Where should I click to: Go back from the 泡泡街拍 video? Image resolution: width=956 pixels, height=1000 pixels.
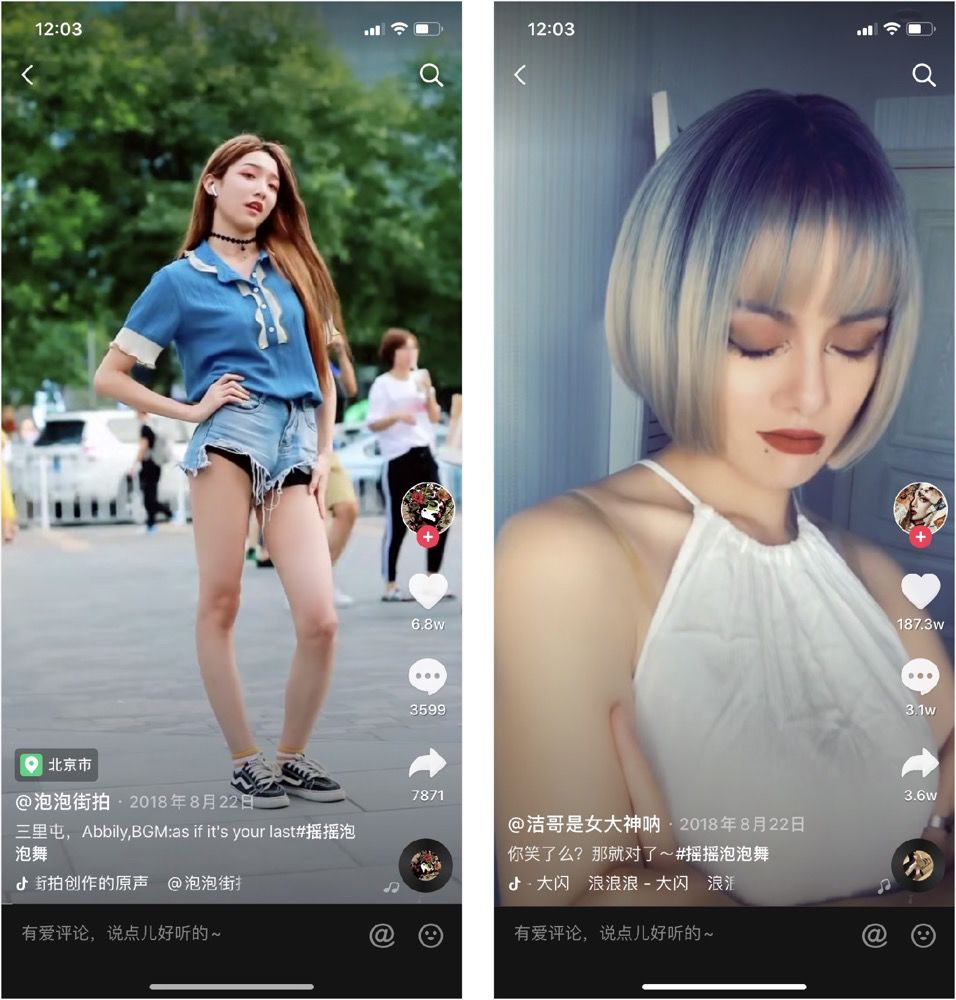tap(28, 75)
